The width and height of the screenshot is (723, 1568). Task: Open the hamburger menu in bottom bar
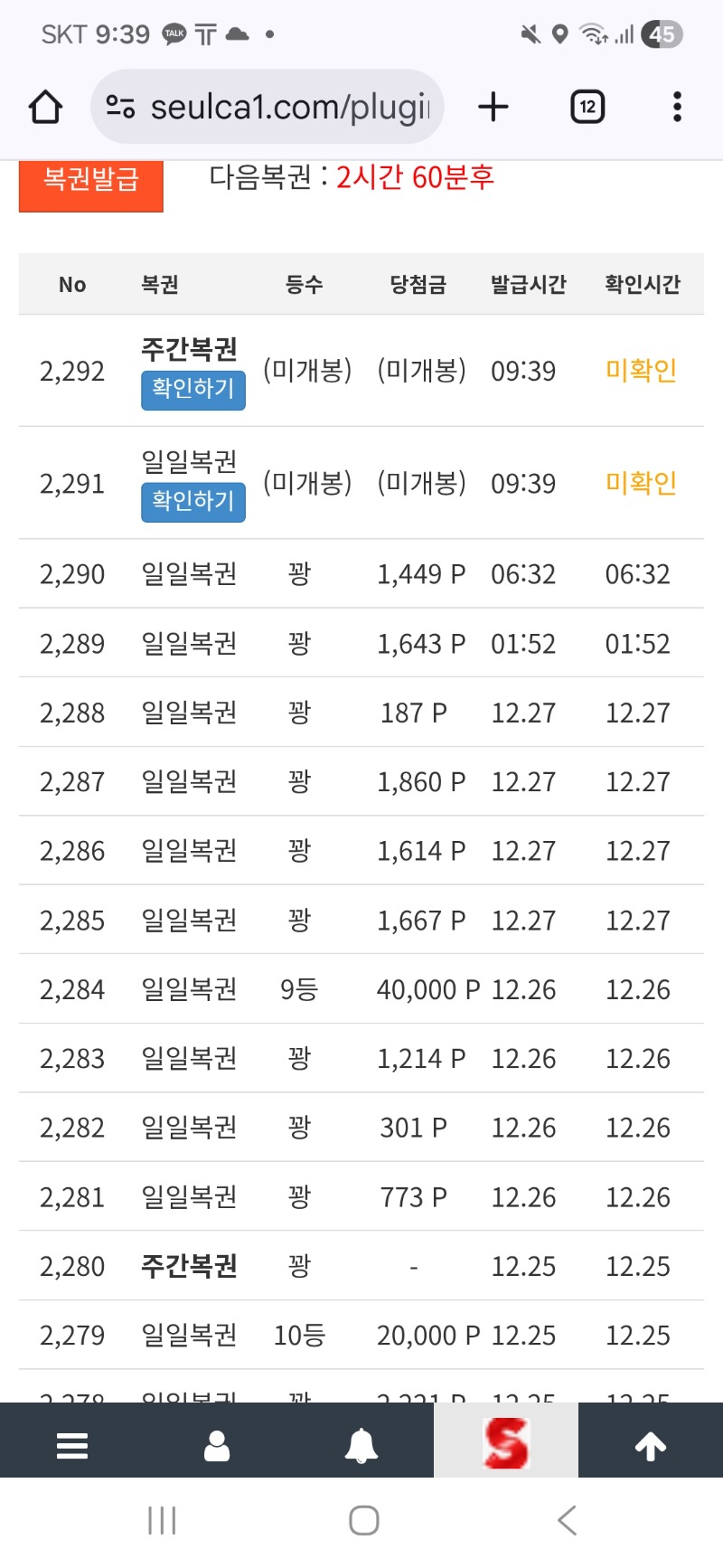72,1446
